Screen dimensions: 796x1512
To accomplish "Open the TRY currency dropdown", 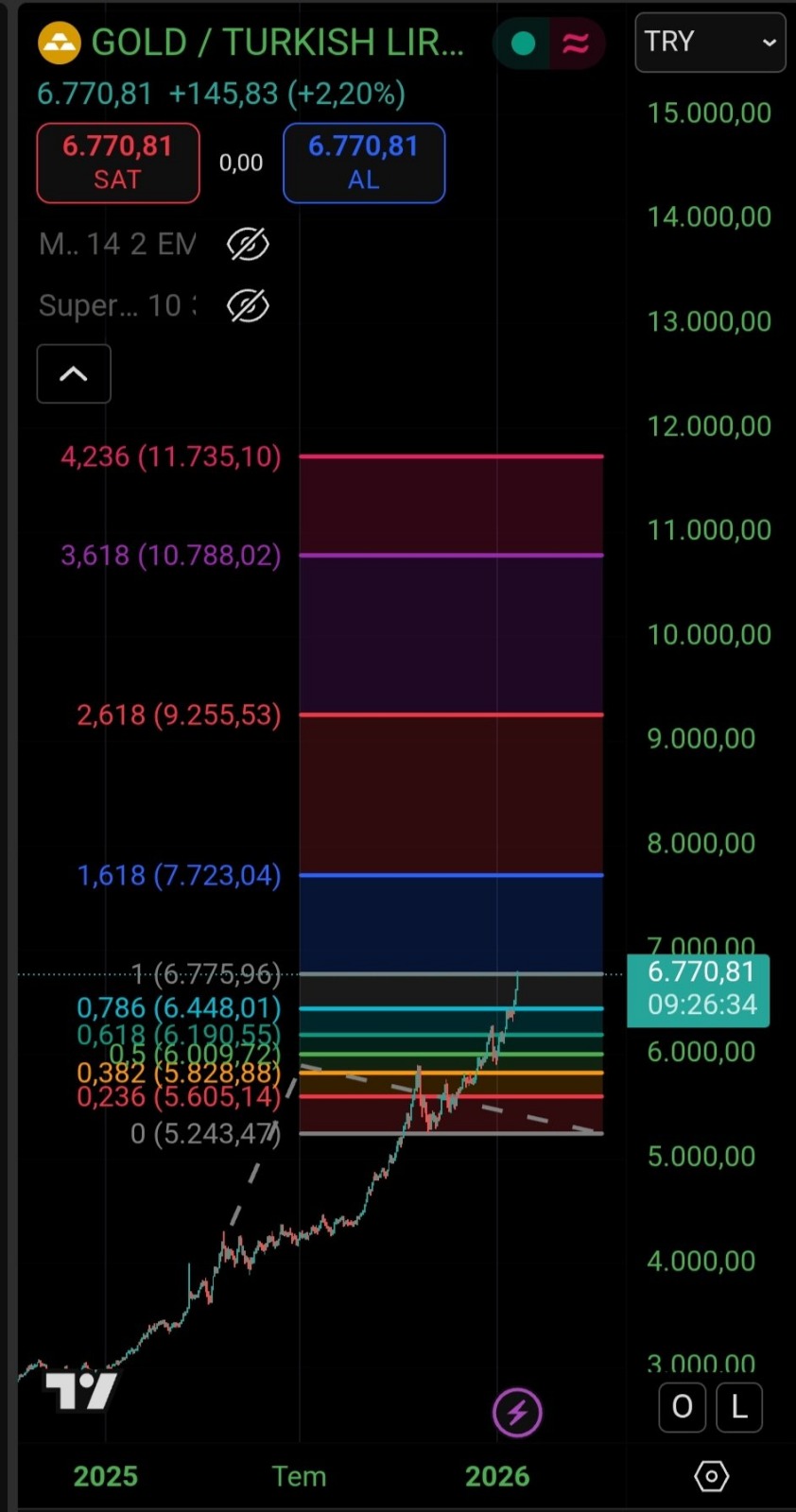I will pyautogui.click(x=709, y=43).
